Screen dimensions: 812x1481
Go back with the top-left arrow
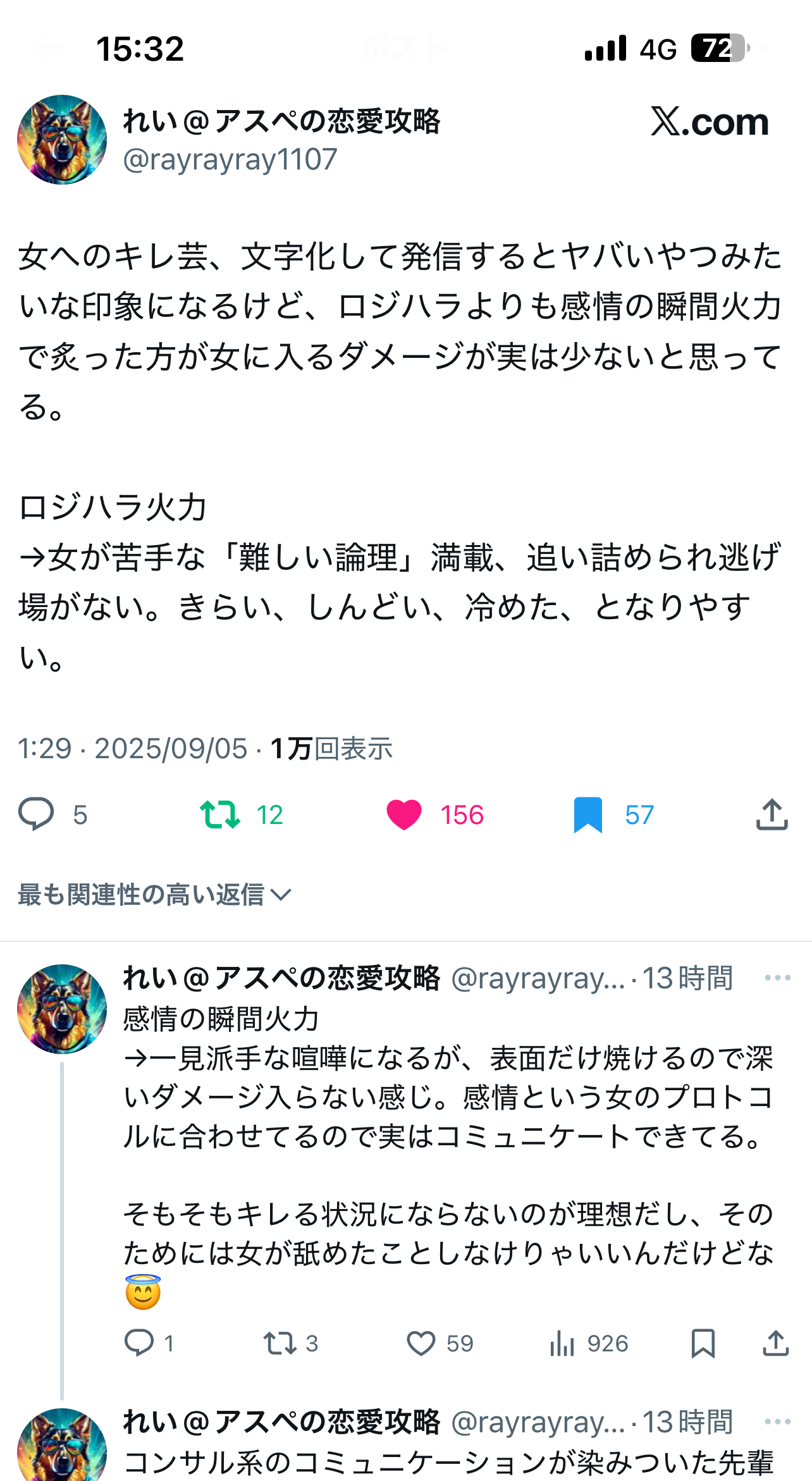point(46,48)
